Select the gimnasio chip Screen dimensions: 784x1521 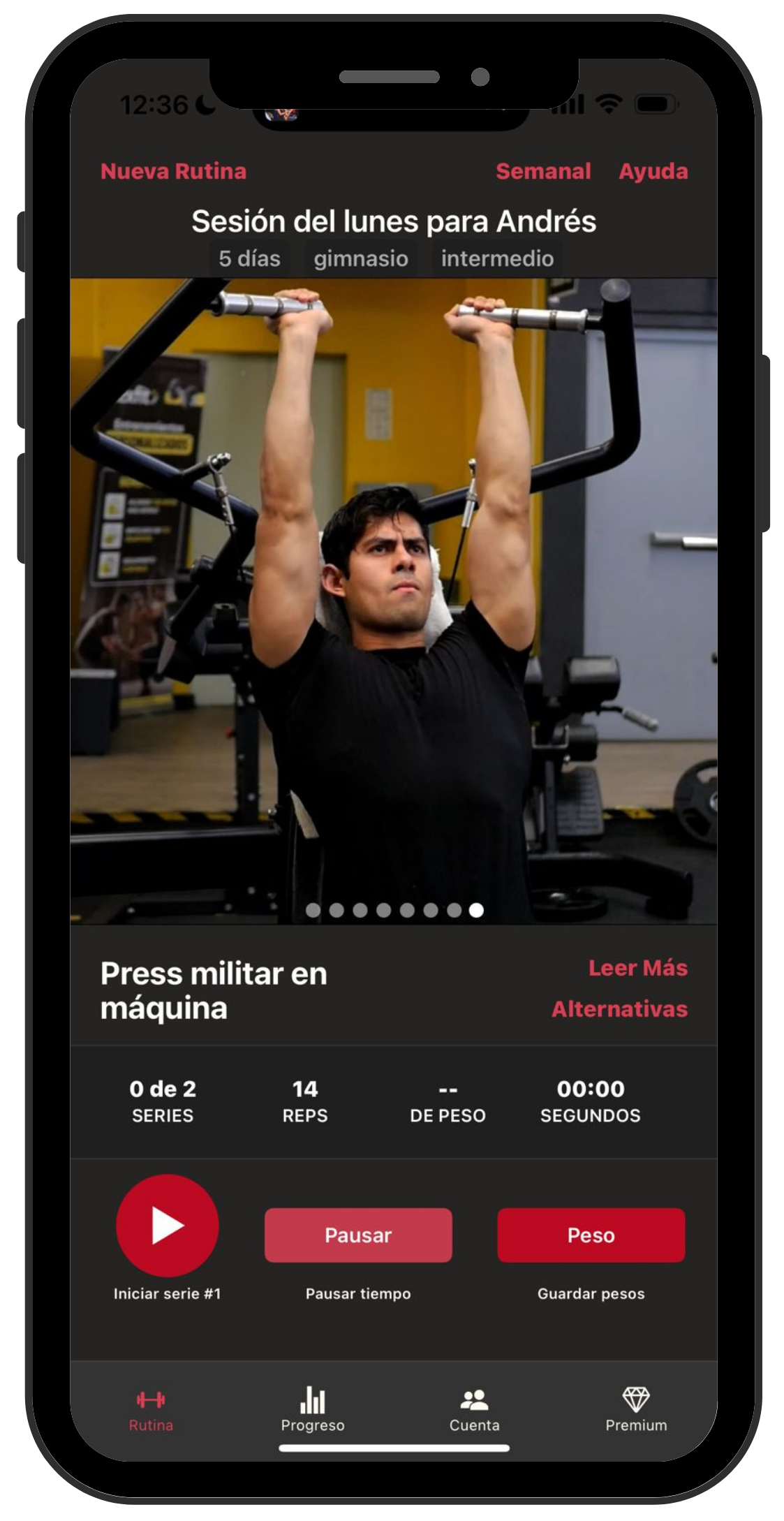361,258
